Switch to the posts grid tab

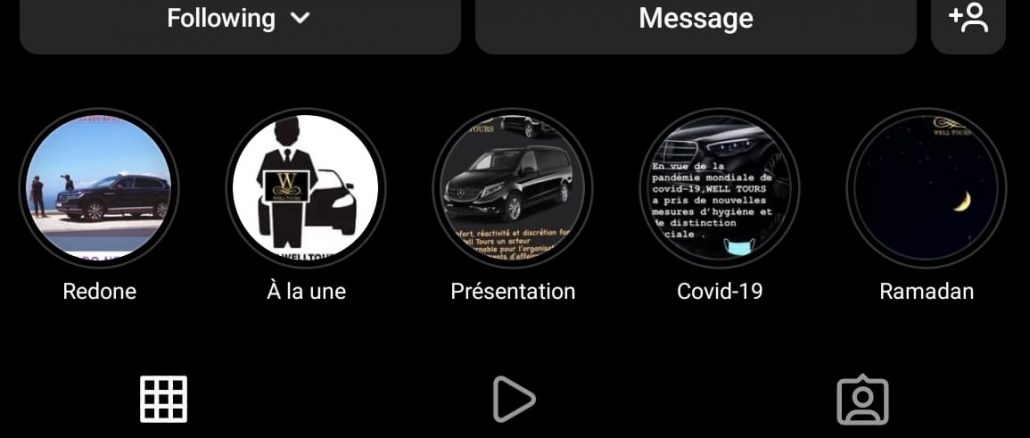tap(163, 400)
